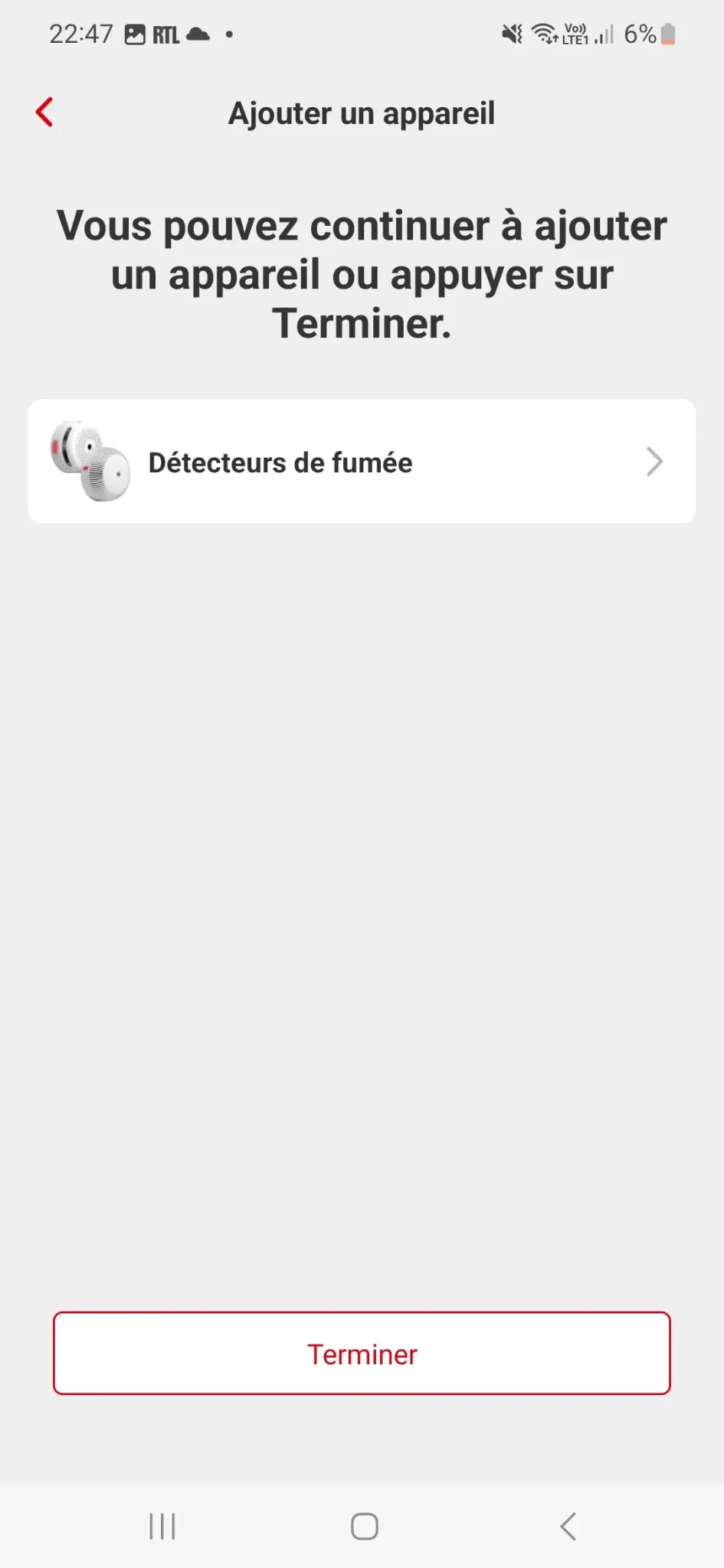Open the Détecteurs de fumée row
Image resolution: width=724 pixels, height=1568 pixels.
tap(362, 462)
